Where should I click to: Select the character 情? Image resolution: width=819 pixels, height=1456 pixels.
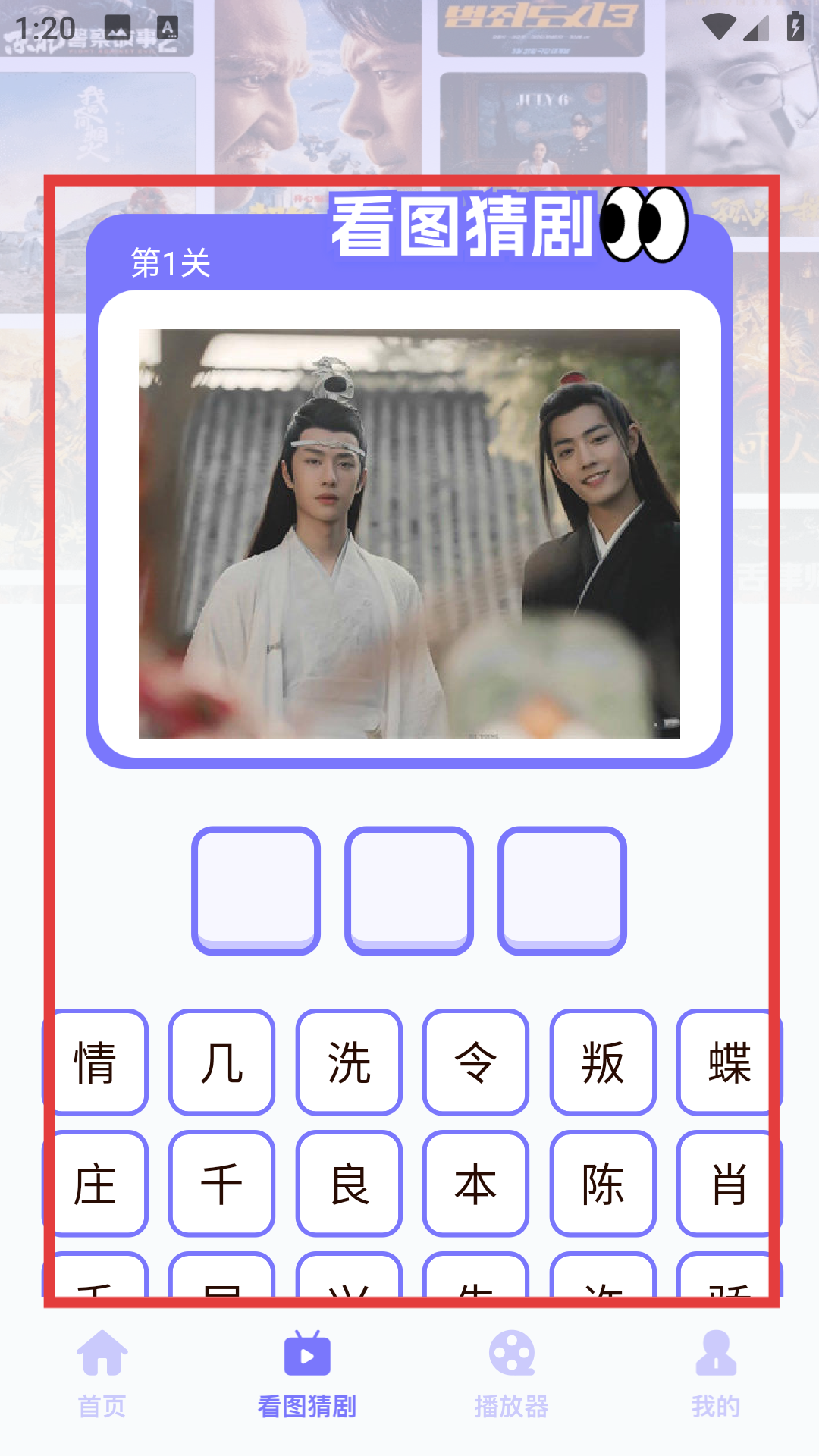click(96, 1062)
